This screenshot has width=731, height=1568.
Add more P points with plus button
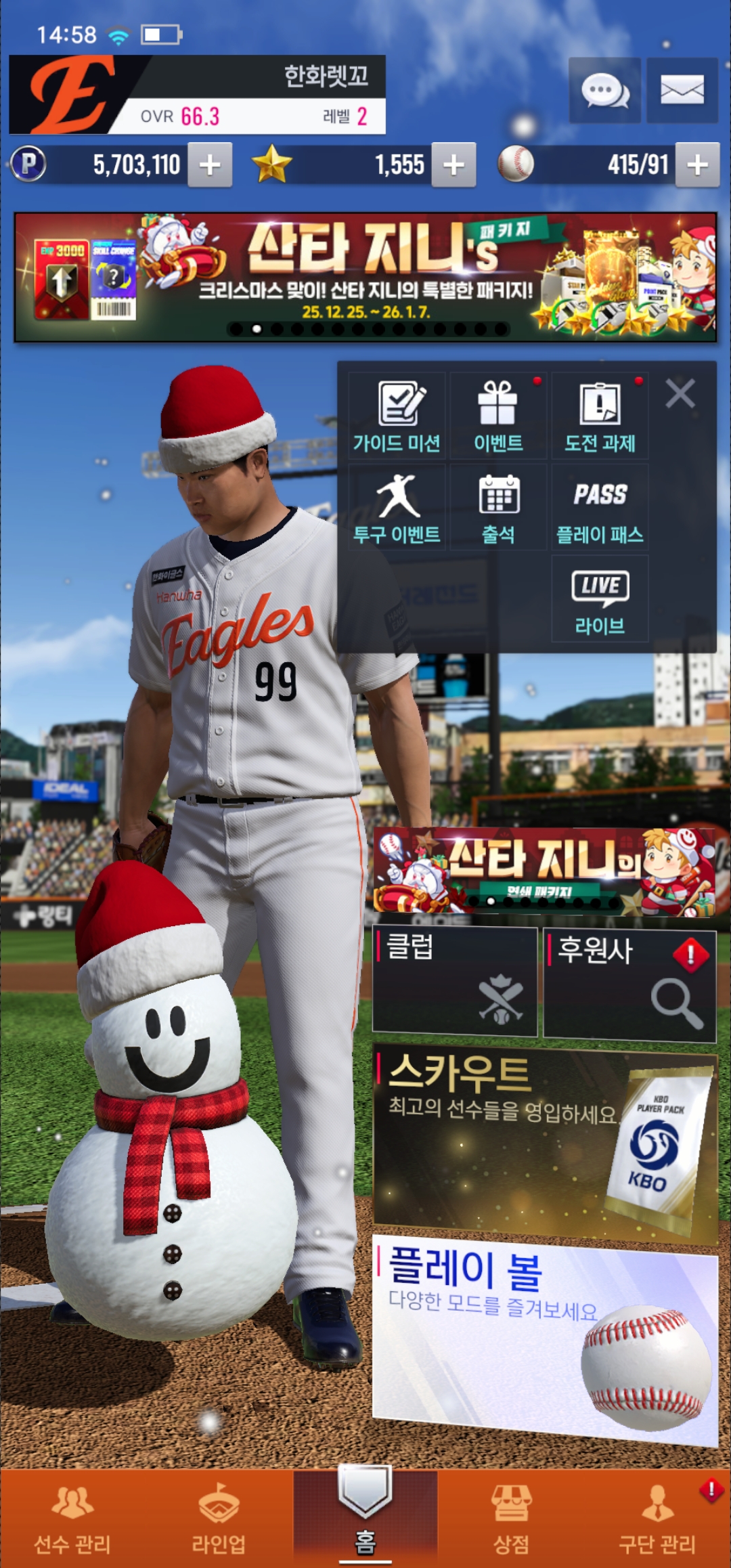pyautogui.click(x=210, y=165)
